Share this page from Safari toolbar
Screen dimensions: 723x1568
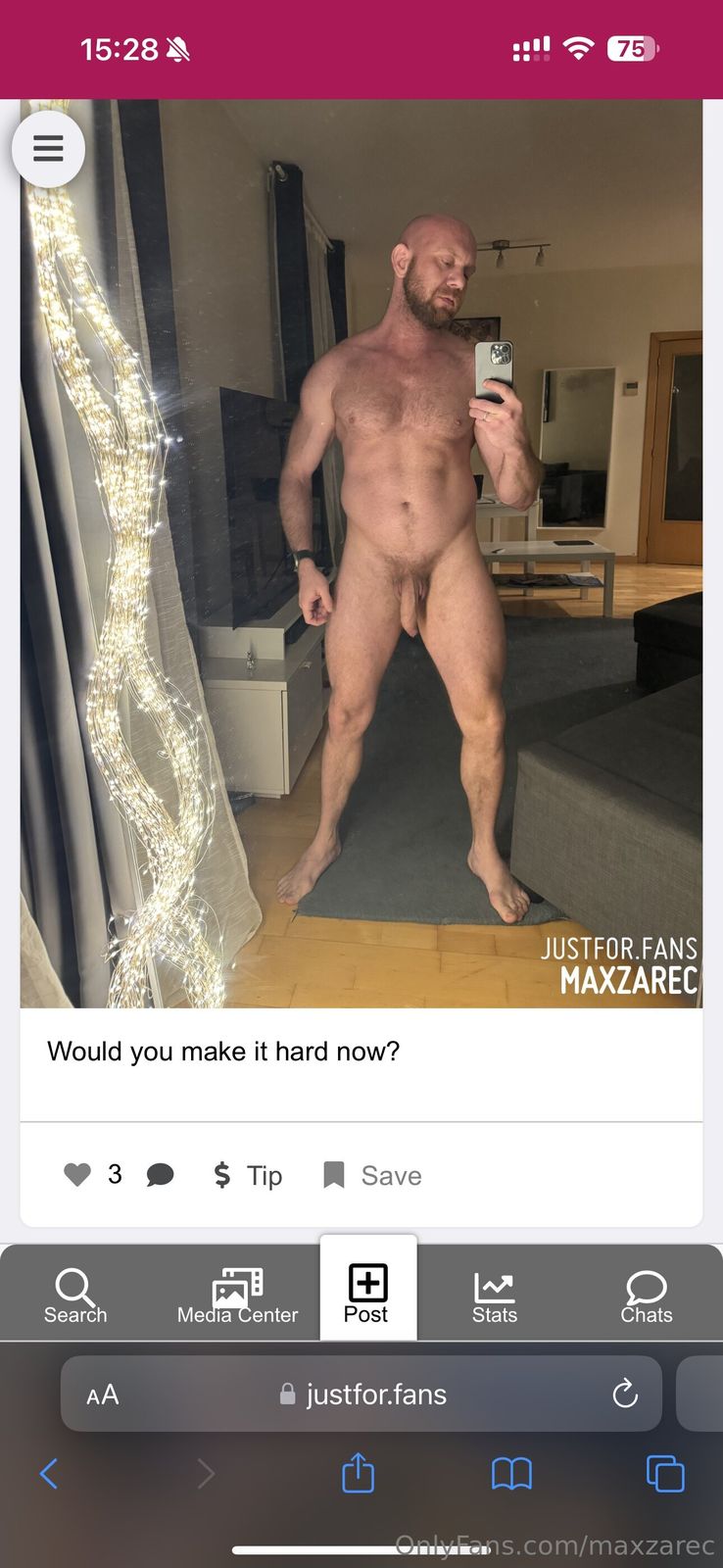point(358,1473)
